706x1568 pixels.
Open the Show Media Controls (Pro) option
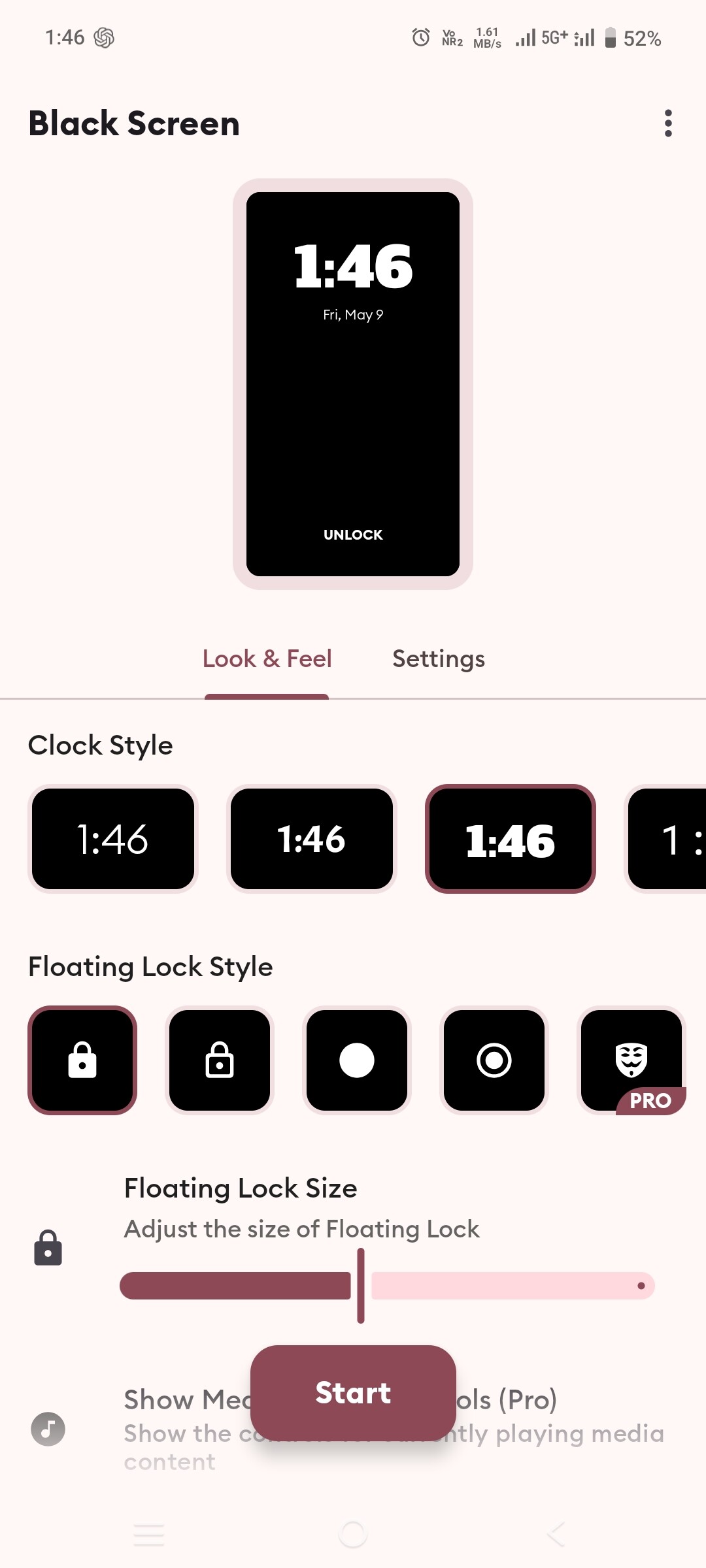point(353,1429)
